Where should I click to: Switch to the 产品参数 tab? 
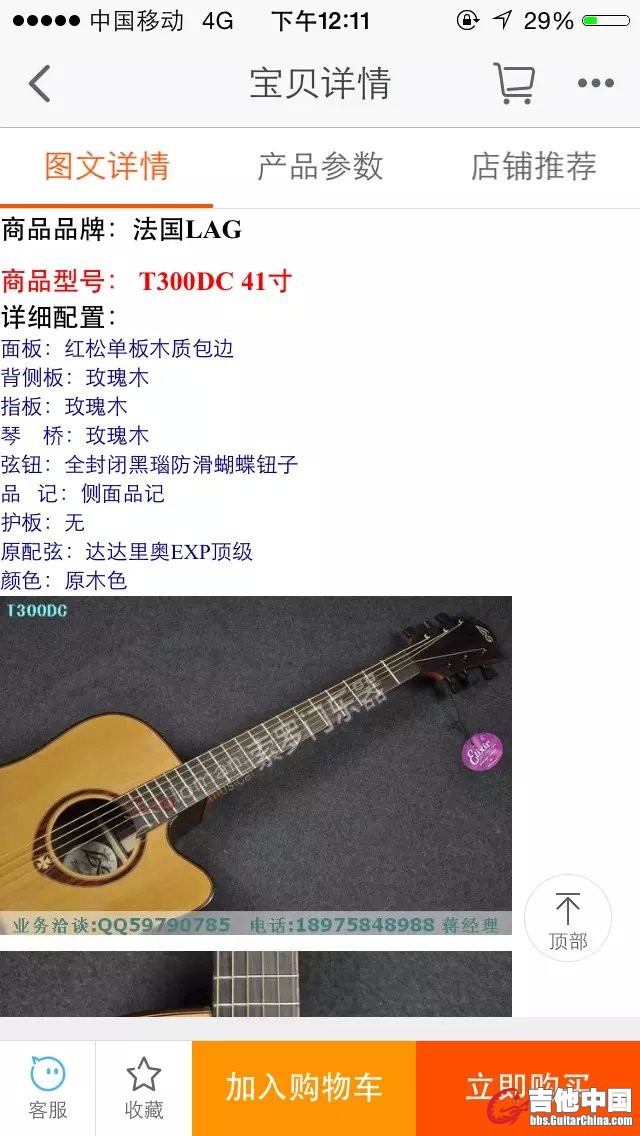320,166
